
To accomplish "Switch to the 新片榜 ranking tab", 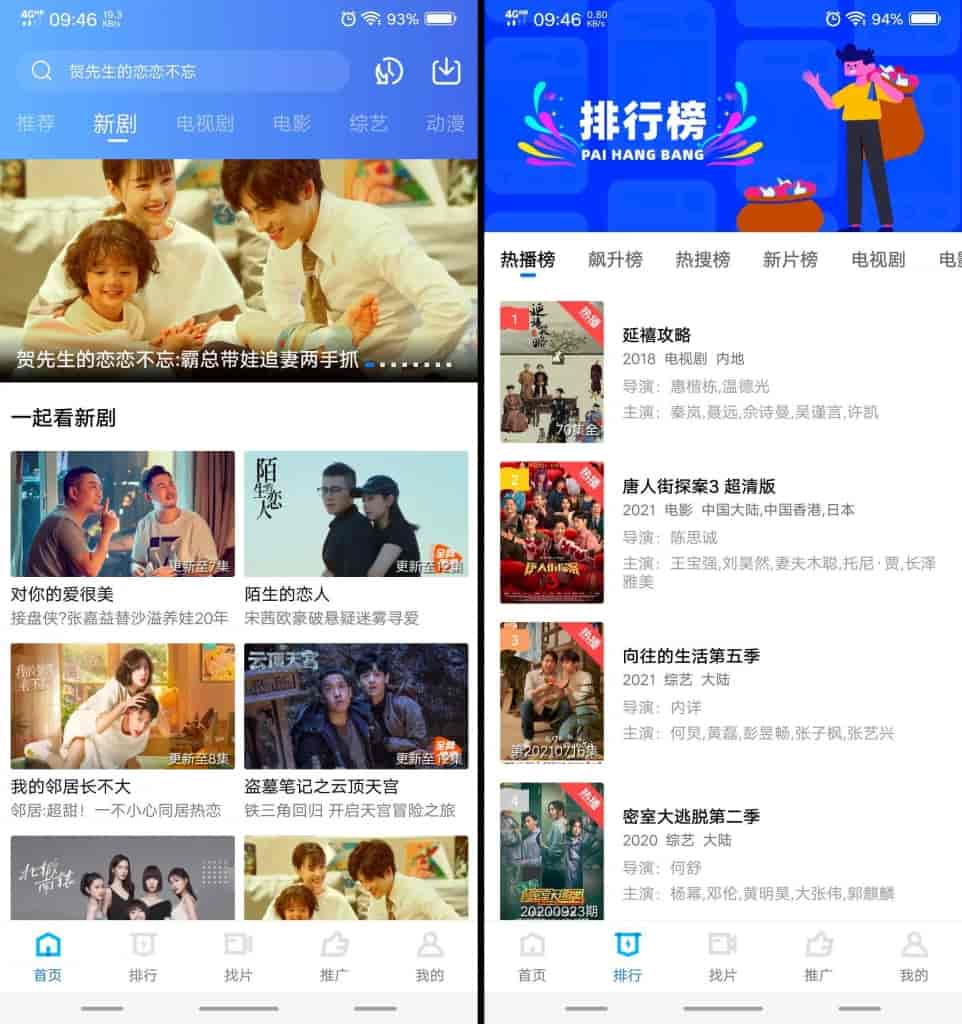I will tap(790, 260).
